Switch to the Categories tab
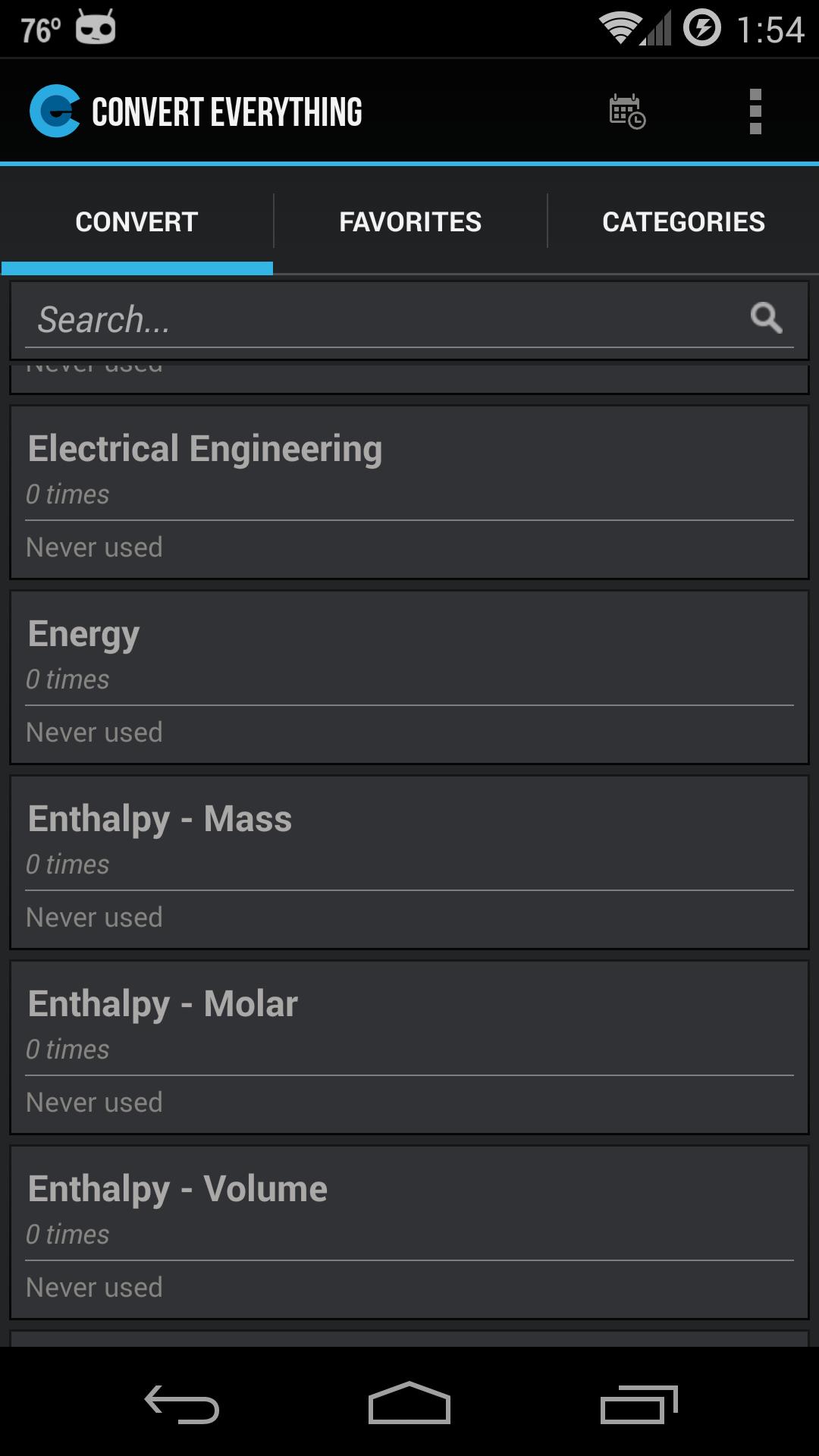 click(x=683, y=221)
